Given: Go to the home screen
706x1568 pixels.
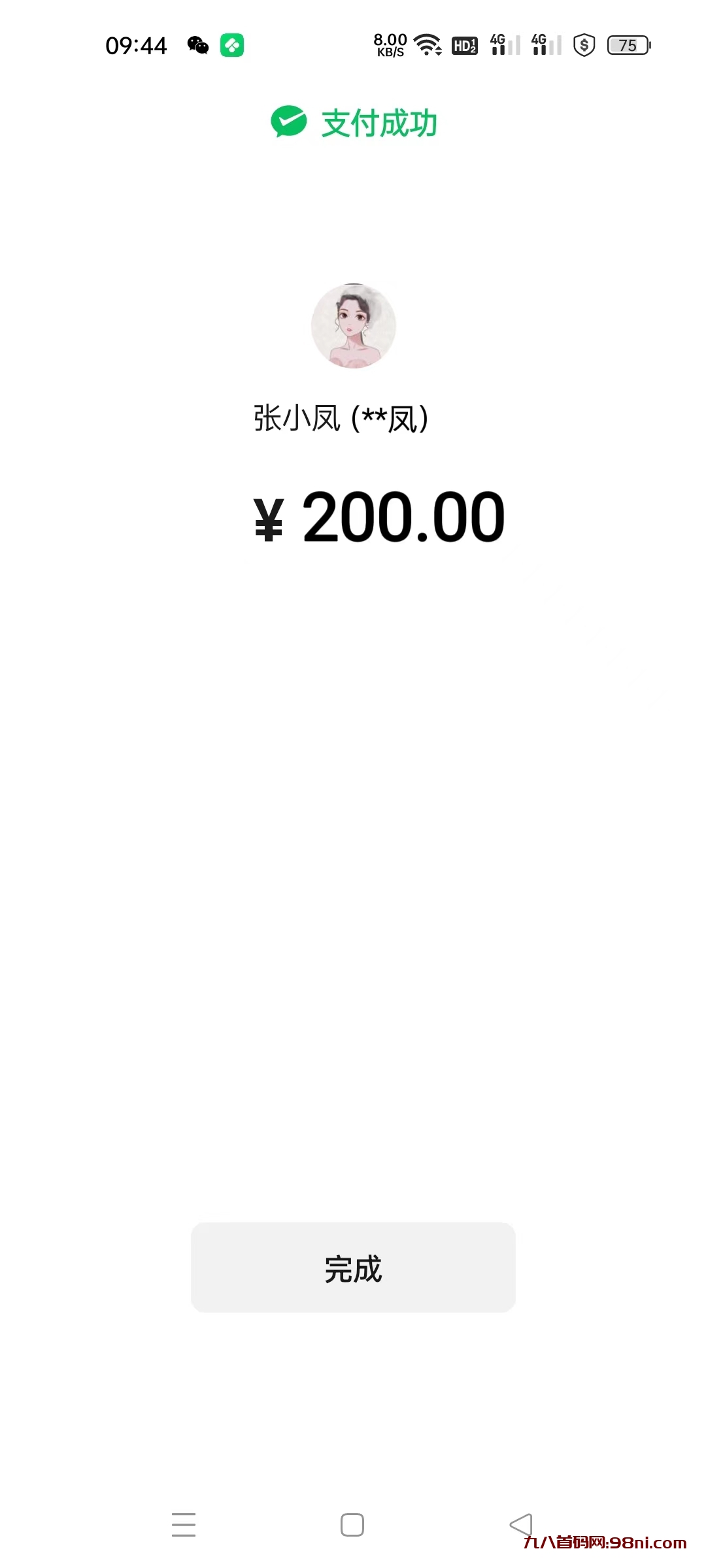Looking at the screenshot, I should coord(352,1525).
